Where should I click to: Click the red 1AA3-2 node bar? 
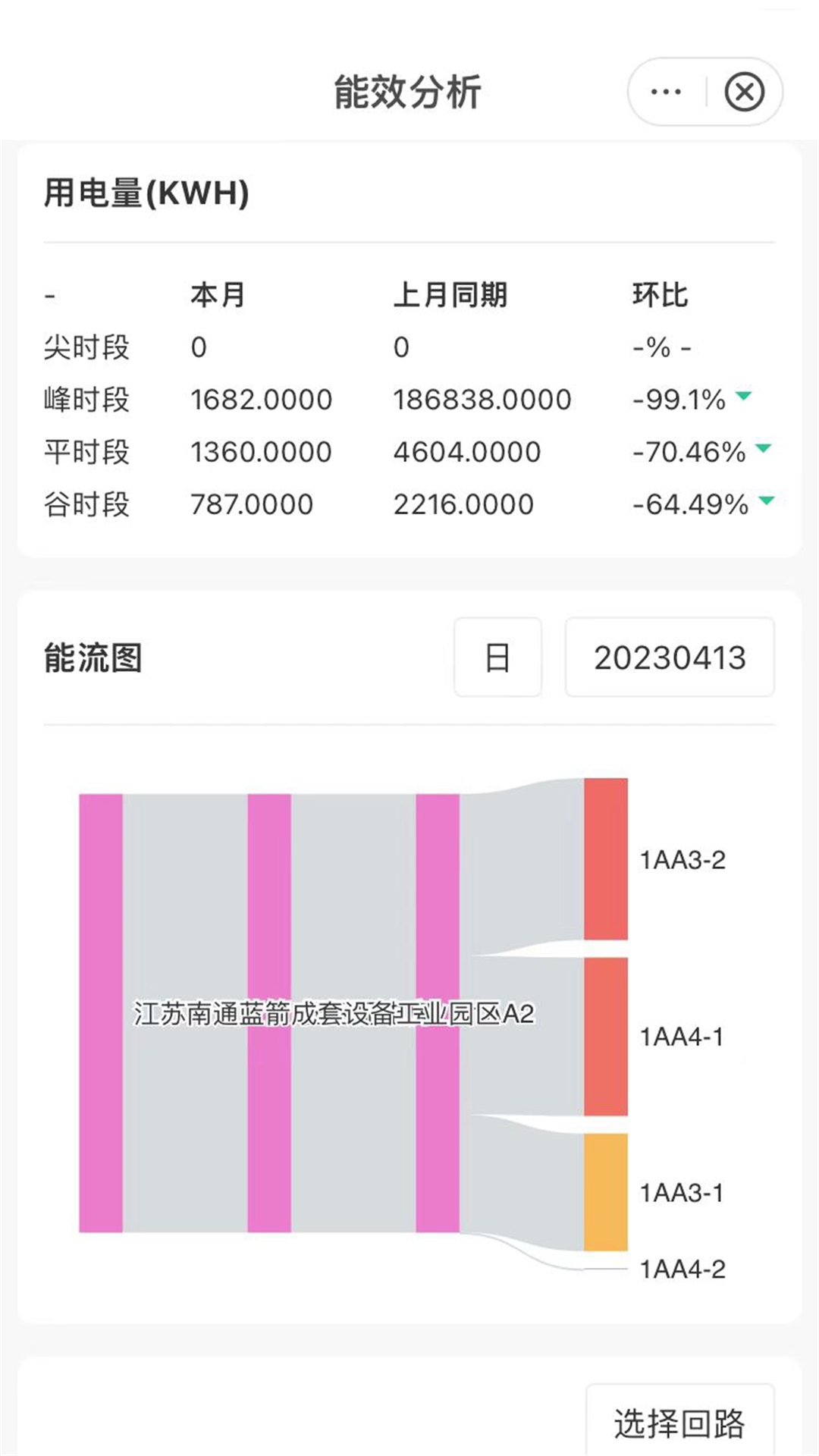click(x=604, y=857)
